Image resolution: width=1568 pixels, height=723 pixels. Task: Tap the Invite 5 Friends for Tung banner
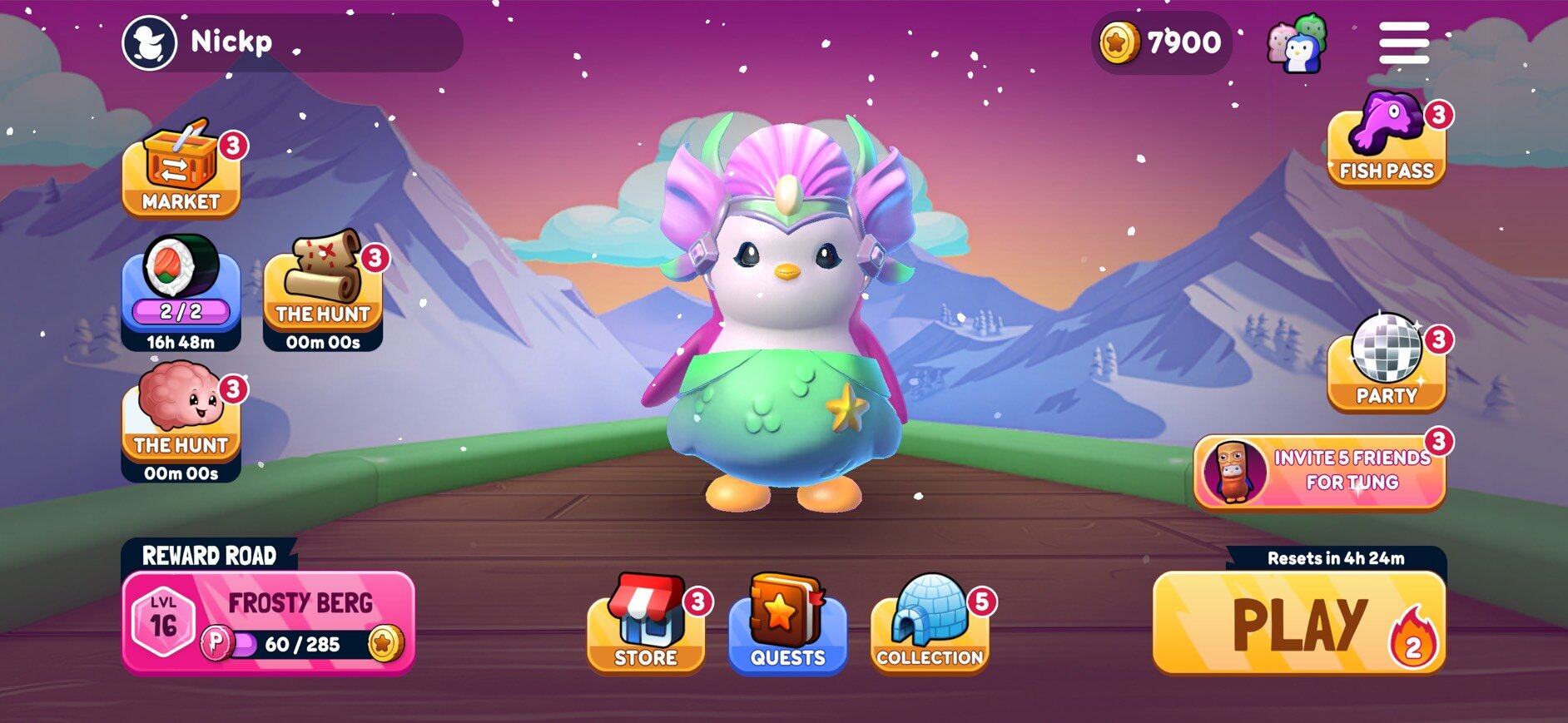click(1319, 471)
